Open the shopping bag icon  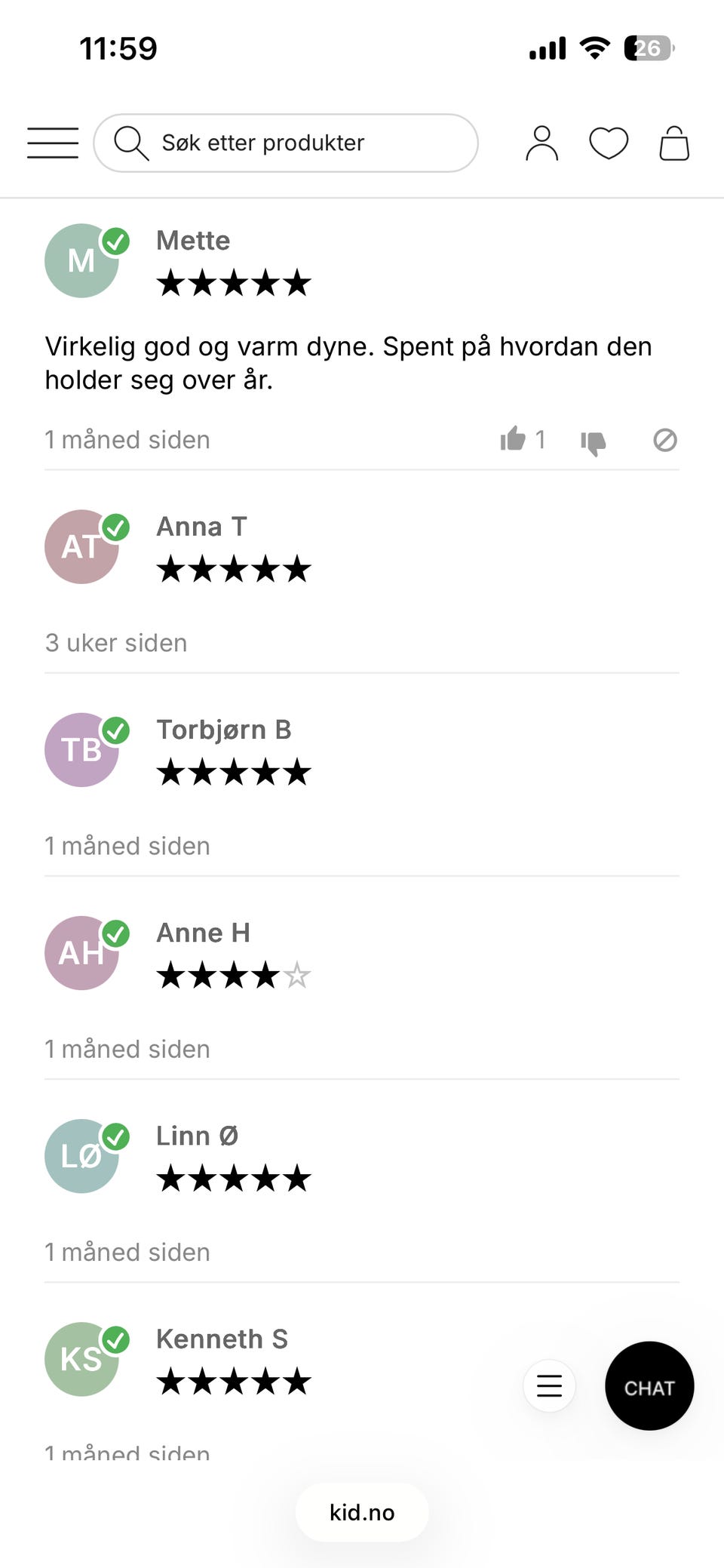coord(674,143)
